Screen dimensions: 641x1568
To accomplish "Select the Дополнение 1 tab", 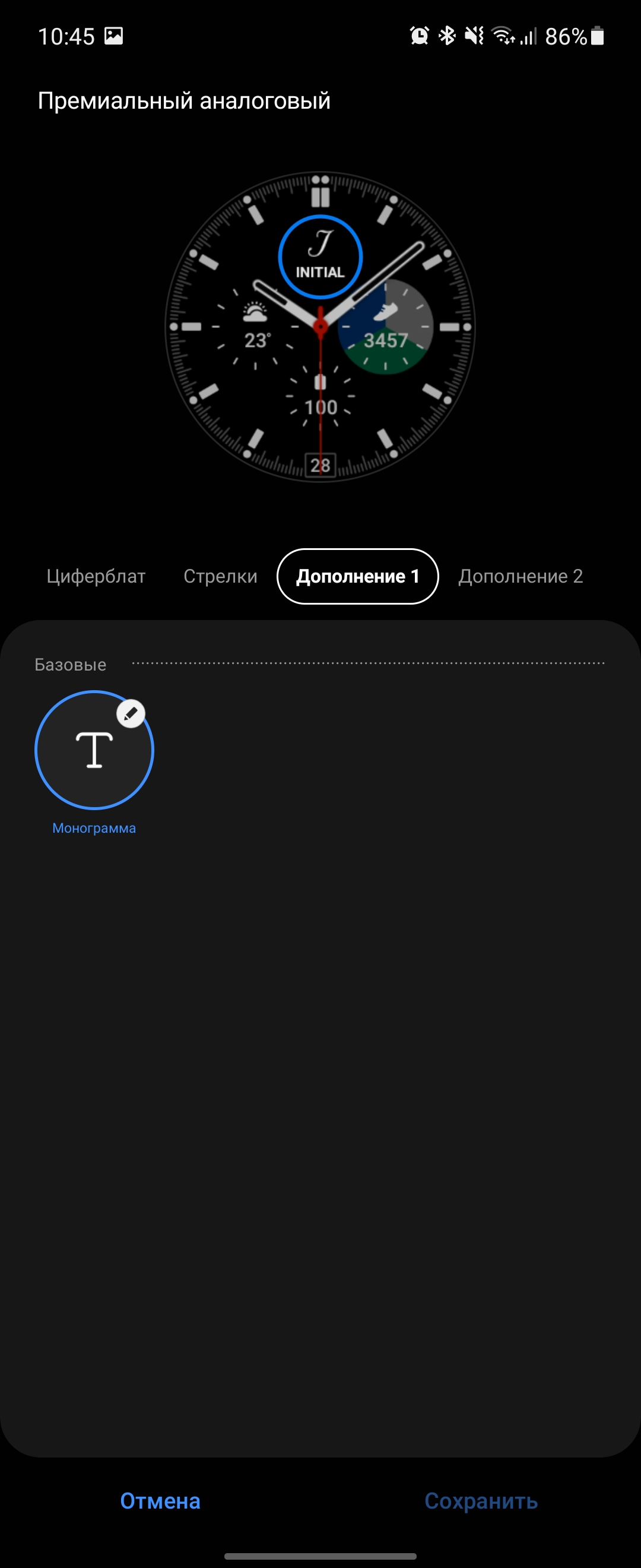I will pos(358,576).
